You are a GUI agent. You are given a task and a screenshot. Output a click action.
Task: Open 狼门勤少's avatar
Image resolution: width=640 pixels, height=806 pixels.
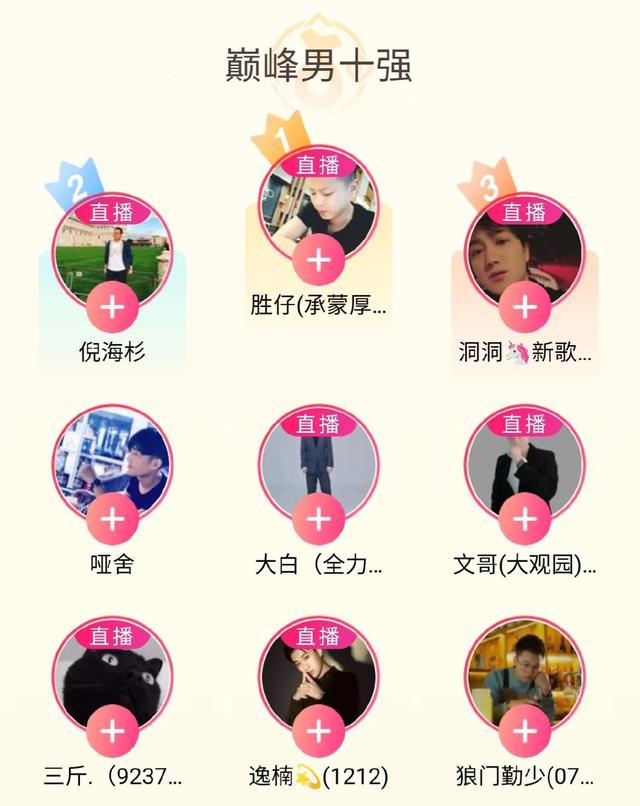click(x=524, y=673)
